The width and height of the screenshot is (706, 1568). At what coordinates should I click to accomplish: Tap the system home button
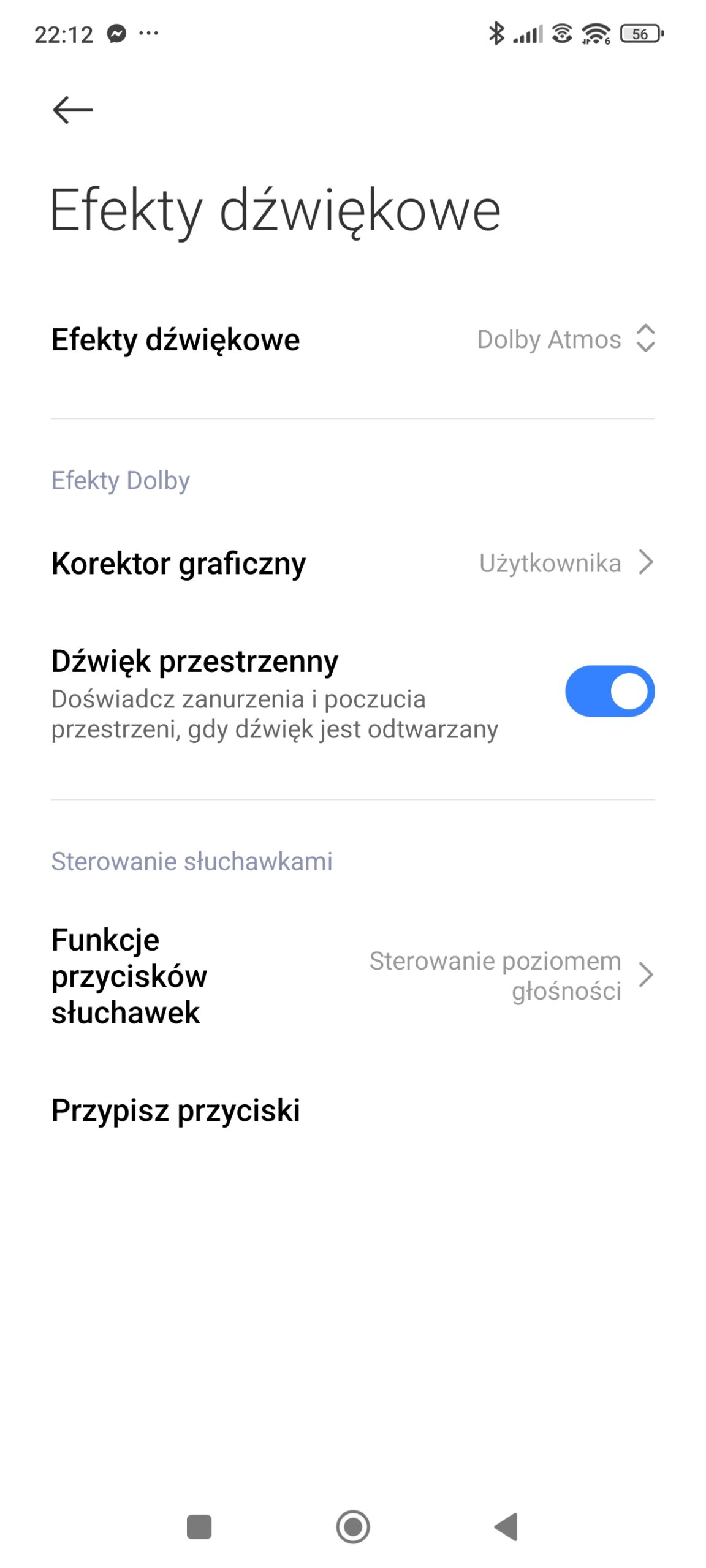[x=353, y=1526]
